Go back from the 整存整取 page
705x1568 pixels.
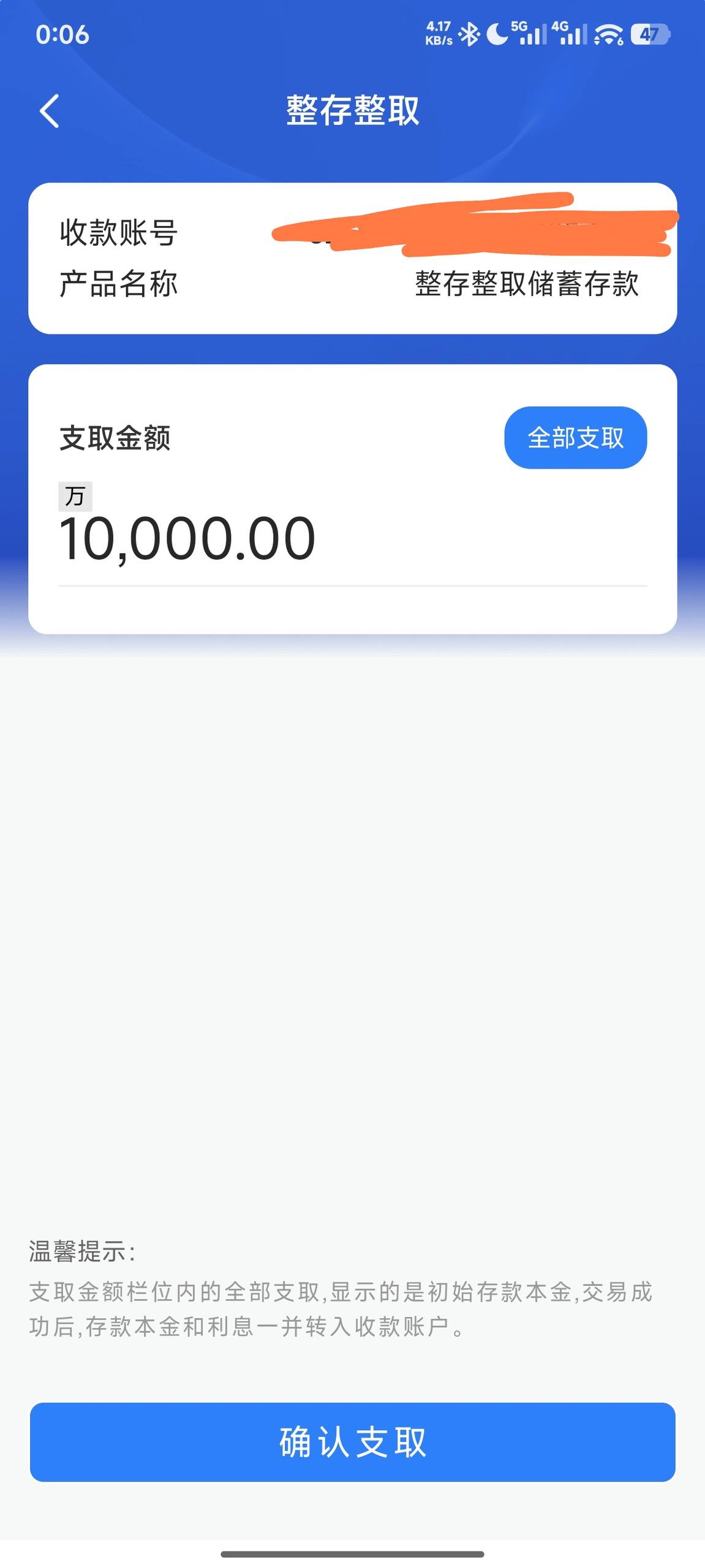point(49,111)
